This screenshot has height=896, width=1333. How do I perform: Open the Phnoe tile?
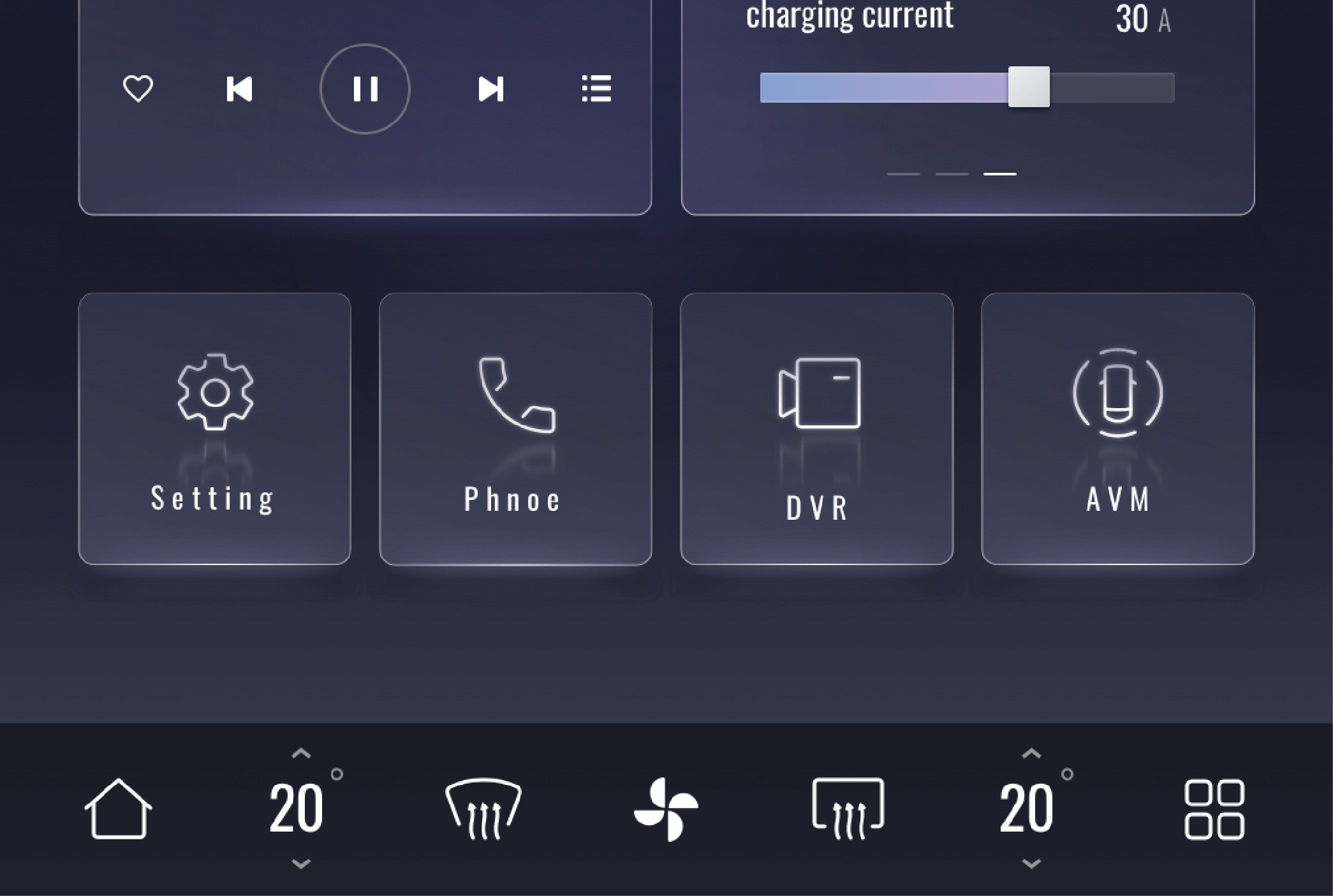(515, 429)
